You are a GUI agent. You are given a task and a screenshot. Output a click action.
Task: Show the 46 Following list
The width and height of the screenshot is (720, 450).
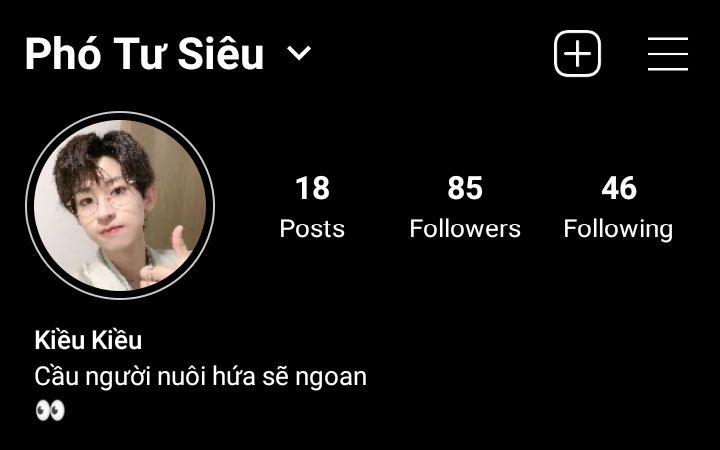618,207
